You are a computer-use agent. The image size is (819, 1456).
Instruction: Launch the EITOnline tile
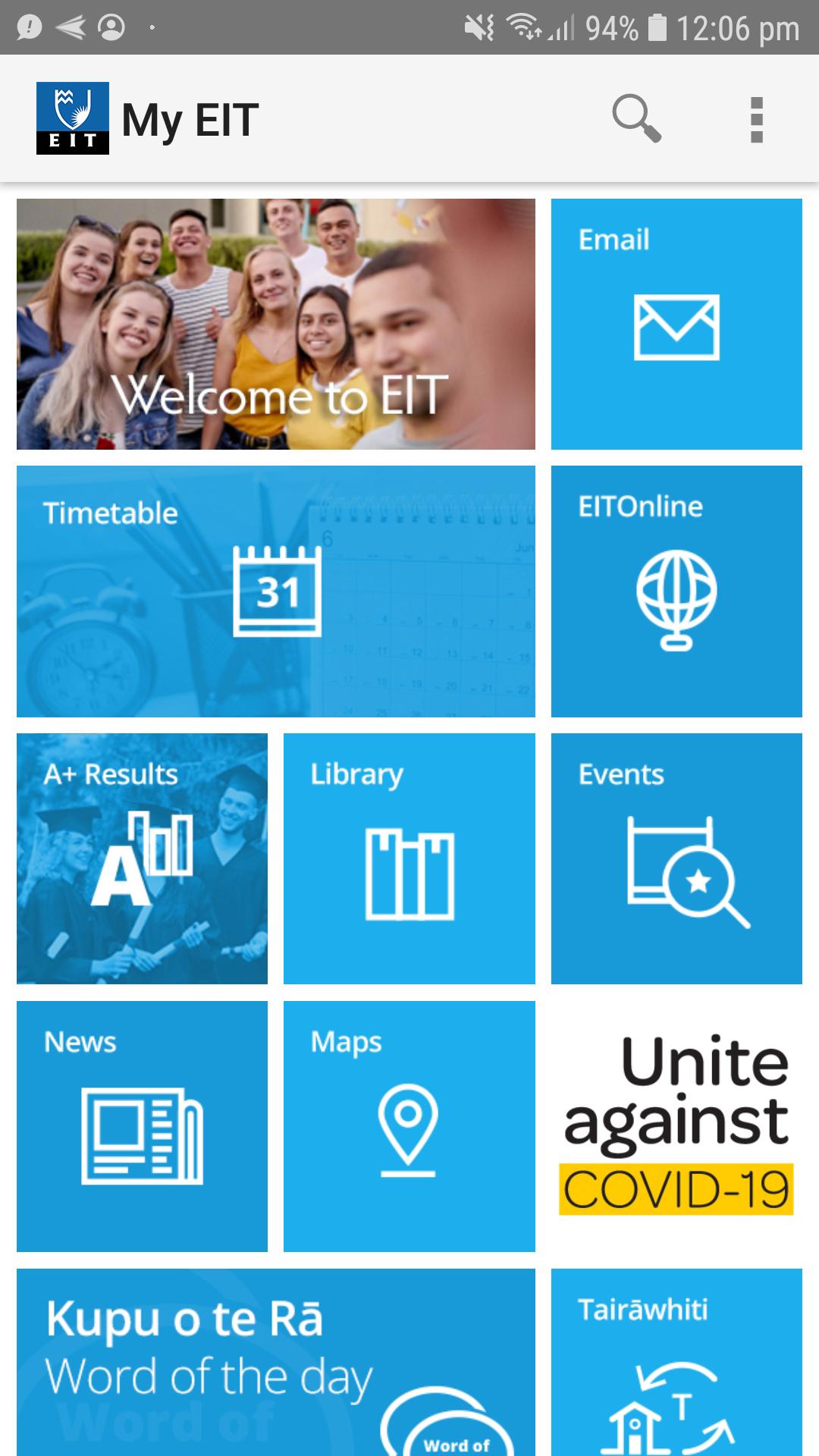(676, 591)
